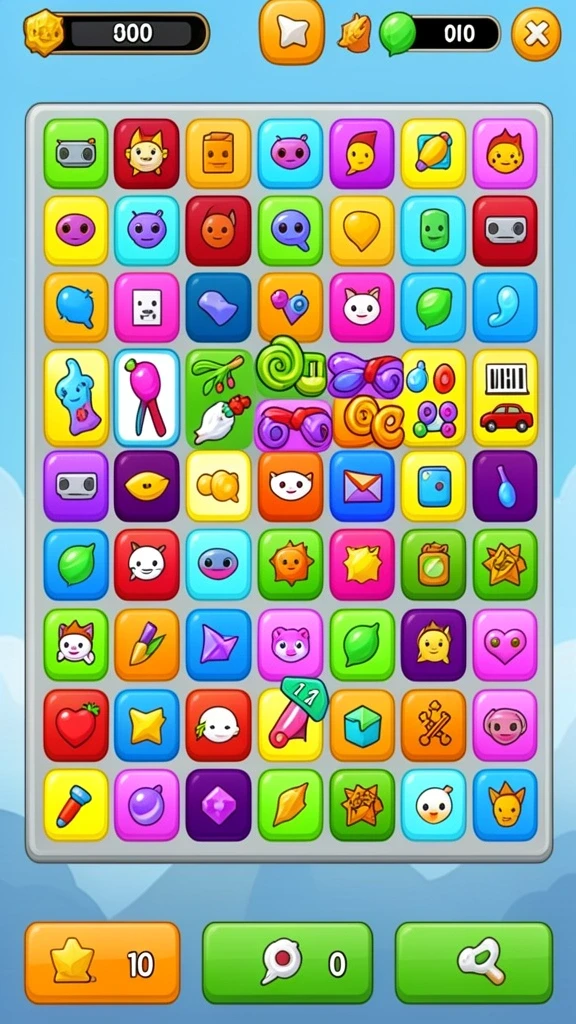
Task: Select the red car tile with barcode
Action: point(505,398)
